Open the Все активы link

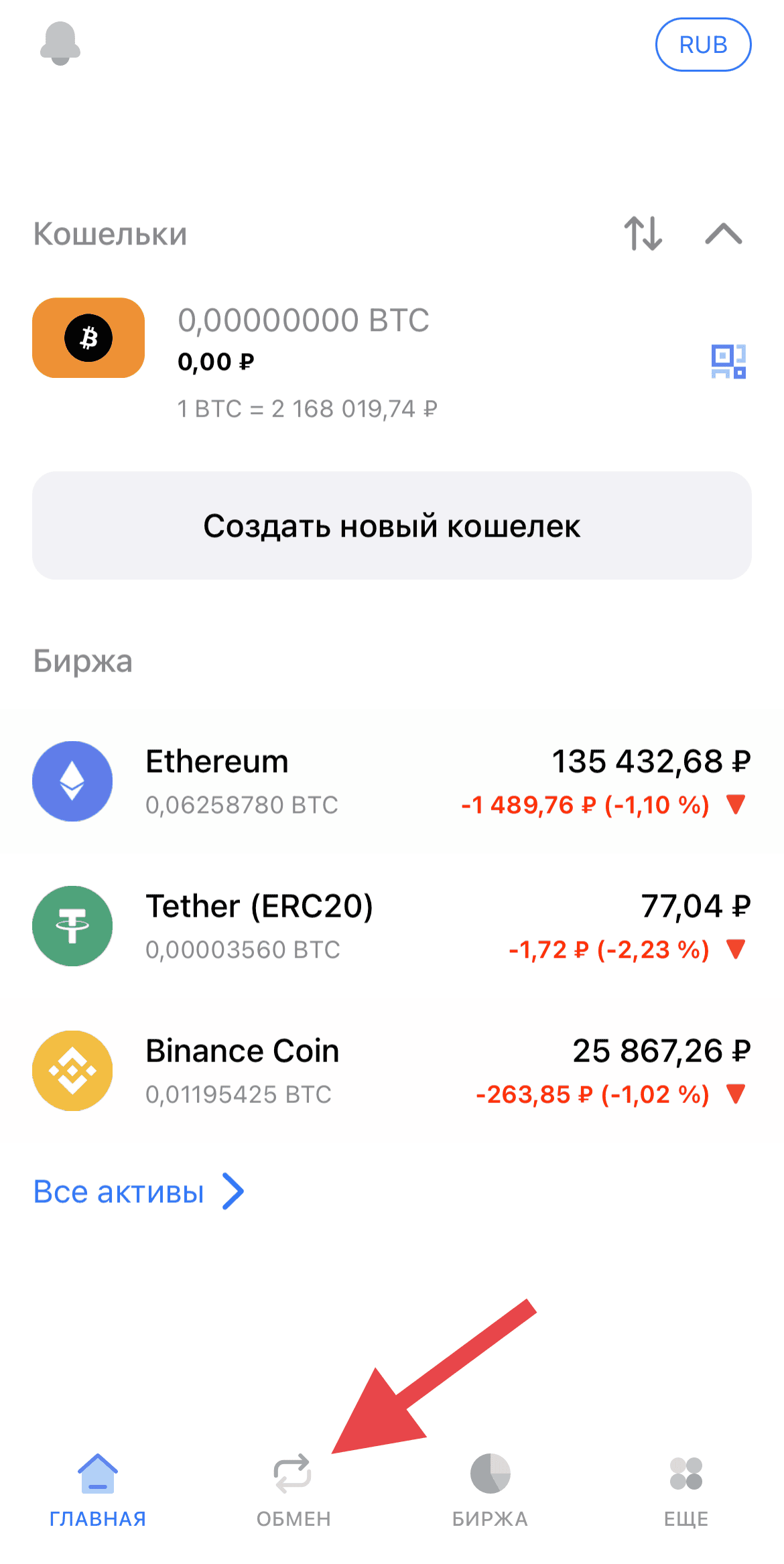[x=139, y=1191]
